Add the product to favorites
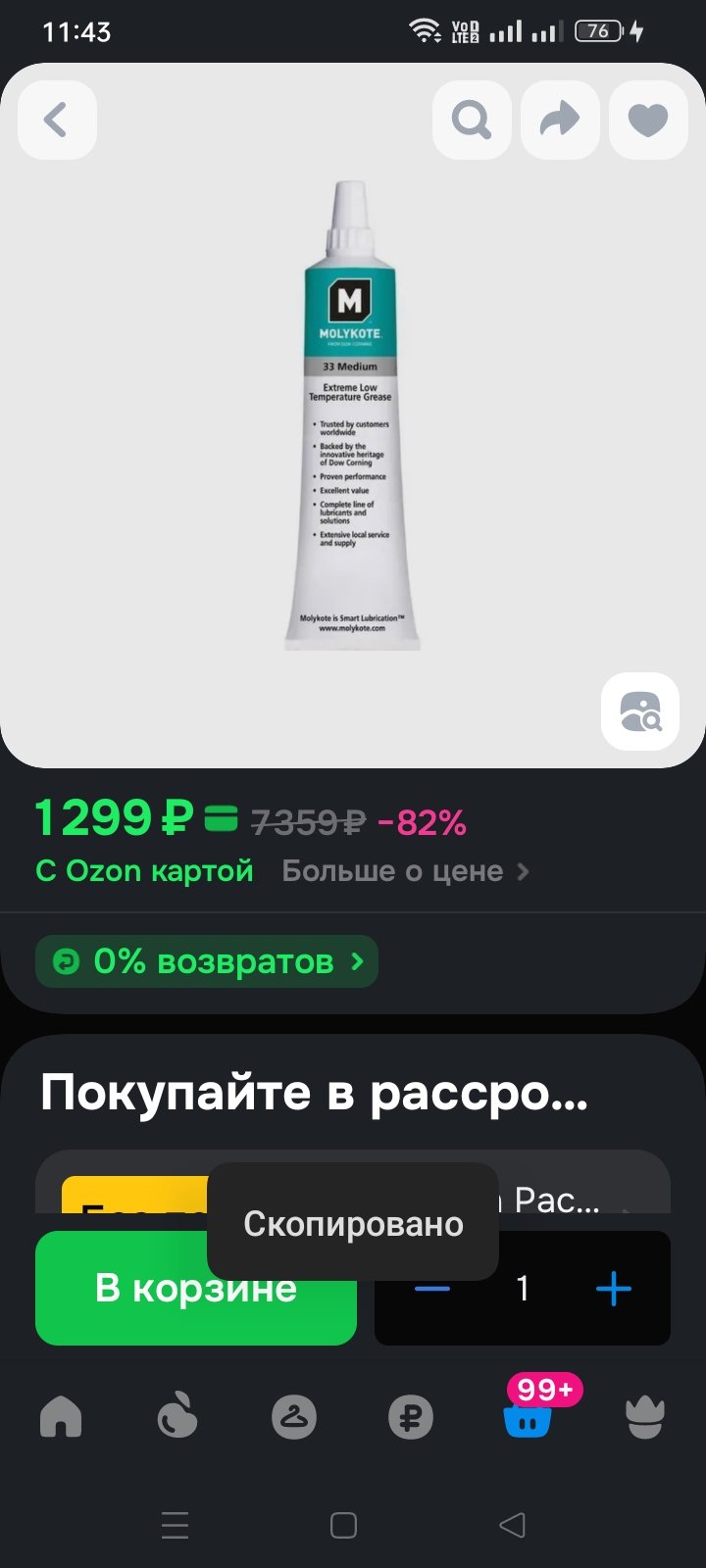Screen dimensions: 706x1568 (x=648, y=120)
